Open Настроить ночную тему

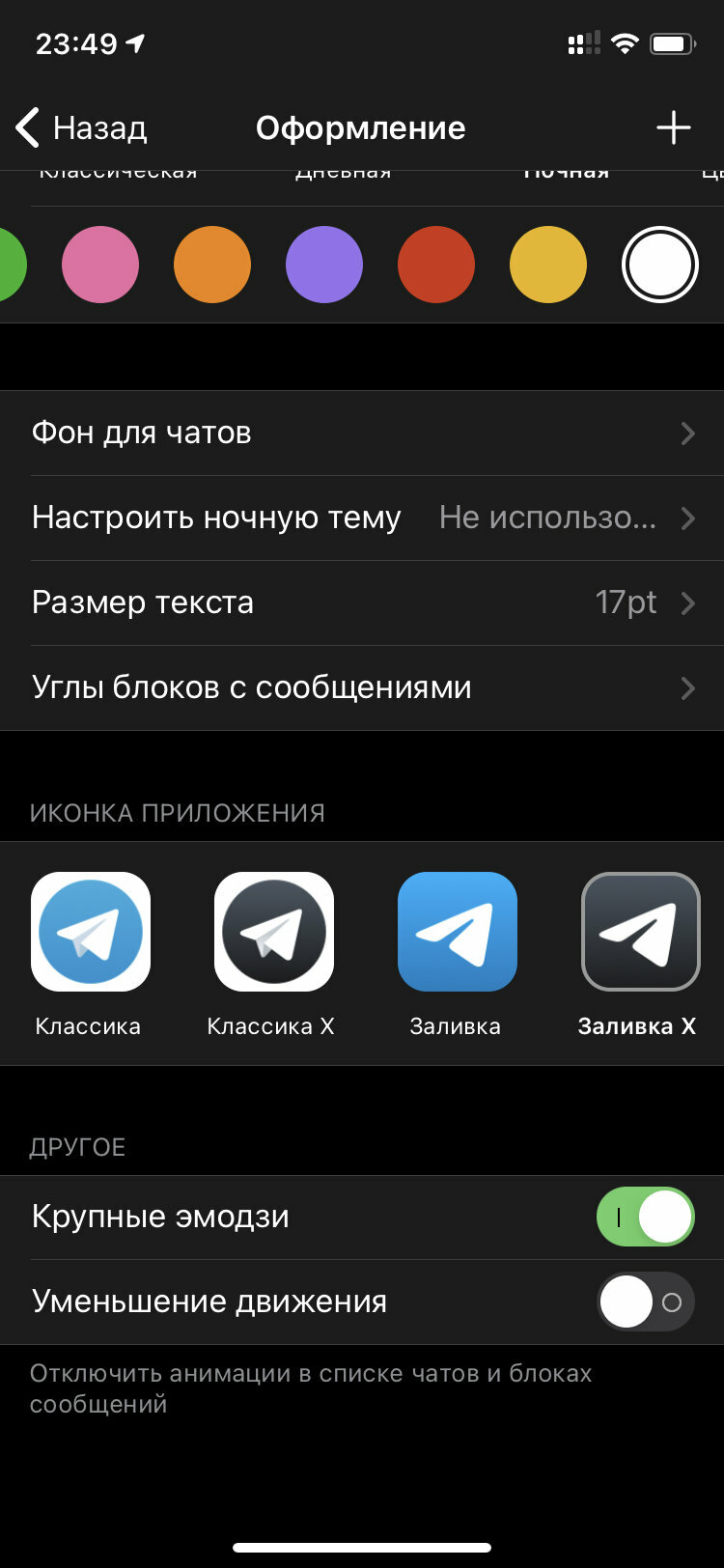(x=362, y=518)
